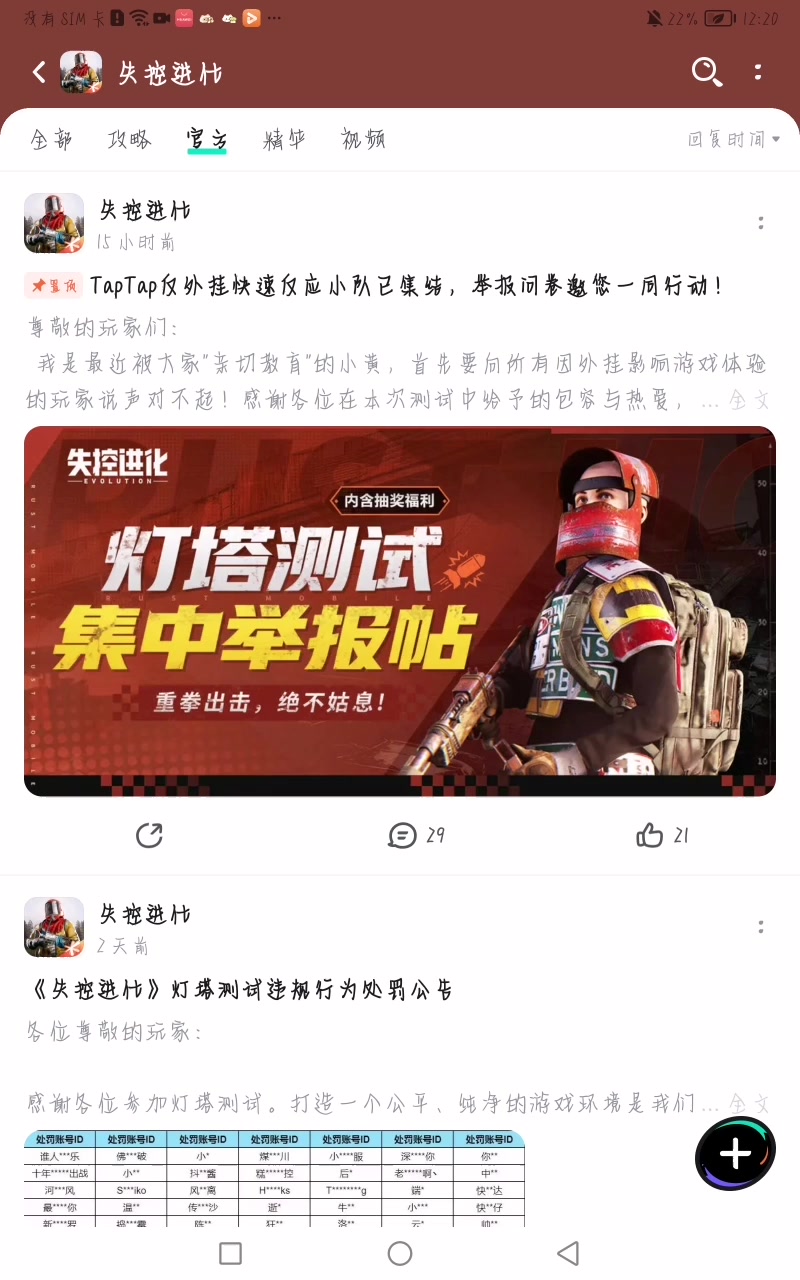Open the 灯塔测试集中举报帖 banner image

[400, 611]
